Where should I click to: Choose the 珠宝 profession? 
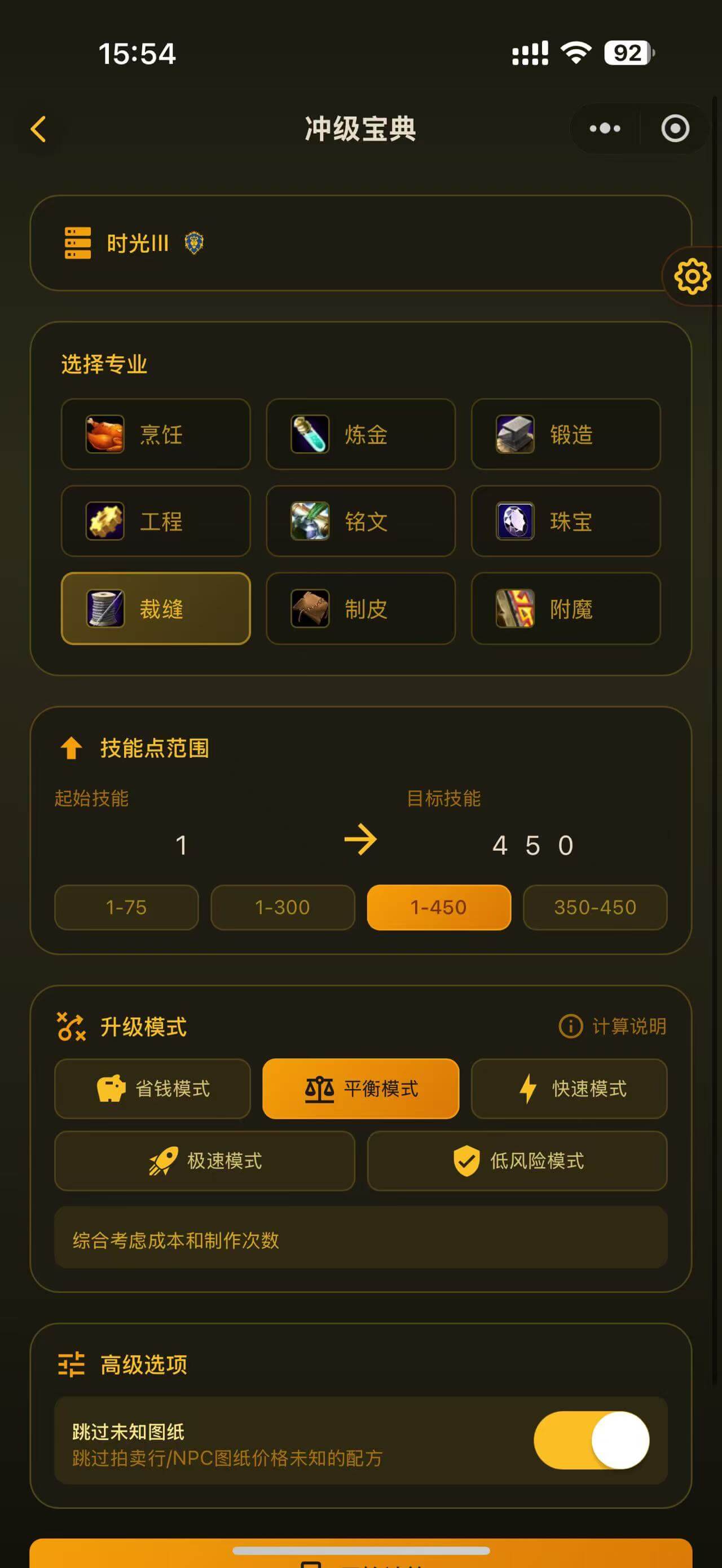click(x=566, y=521)
